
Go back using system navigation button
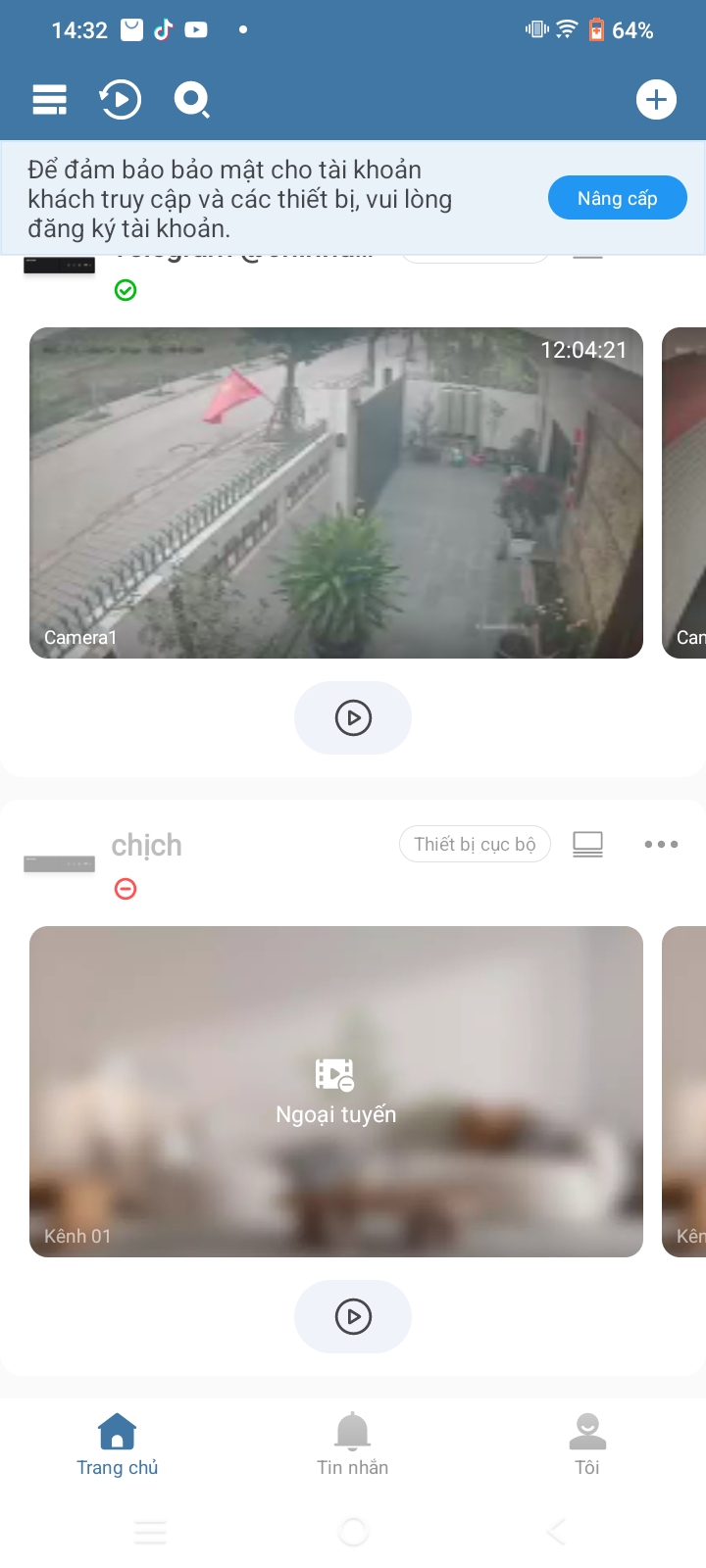pyautogui.click(x=555, y=1532)
